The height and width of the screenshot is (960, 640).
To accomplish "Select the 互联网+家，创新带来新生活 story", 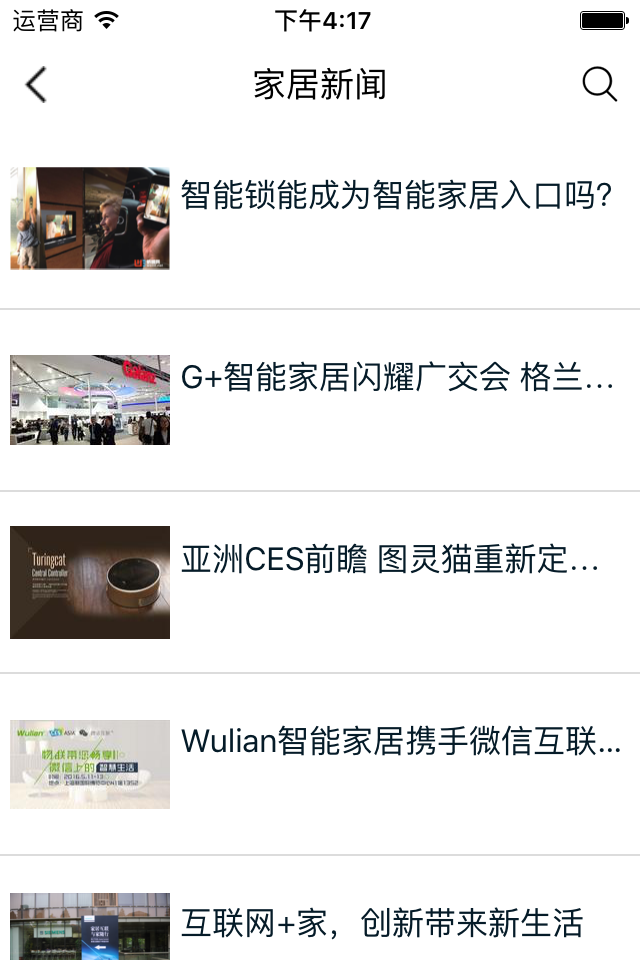I will 382,922.
